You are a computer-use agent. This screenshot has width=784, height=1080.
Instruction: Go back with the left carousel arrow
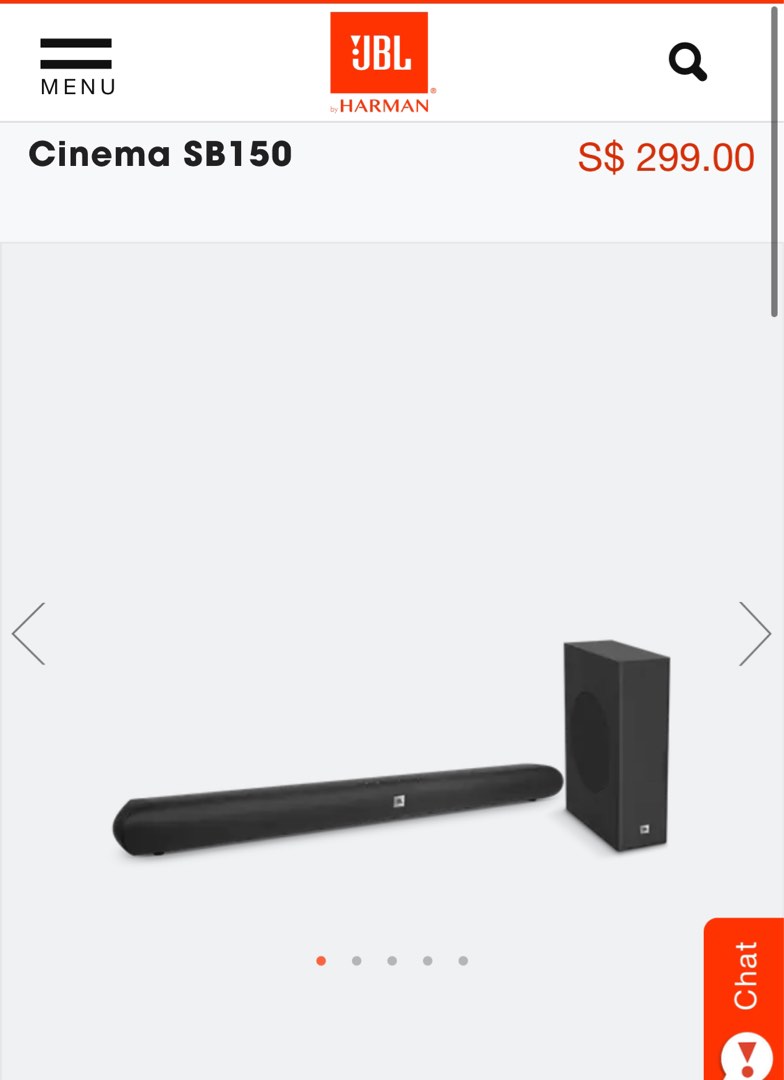tap(29, 633)
